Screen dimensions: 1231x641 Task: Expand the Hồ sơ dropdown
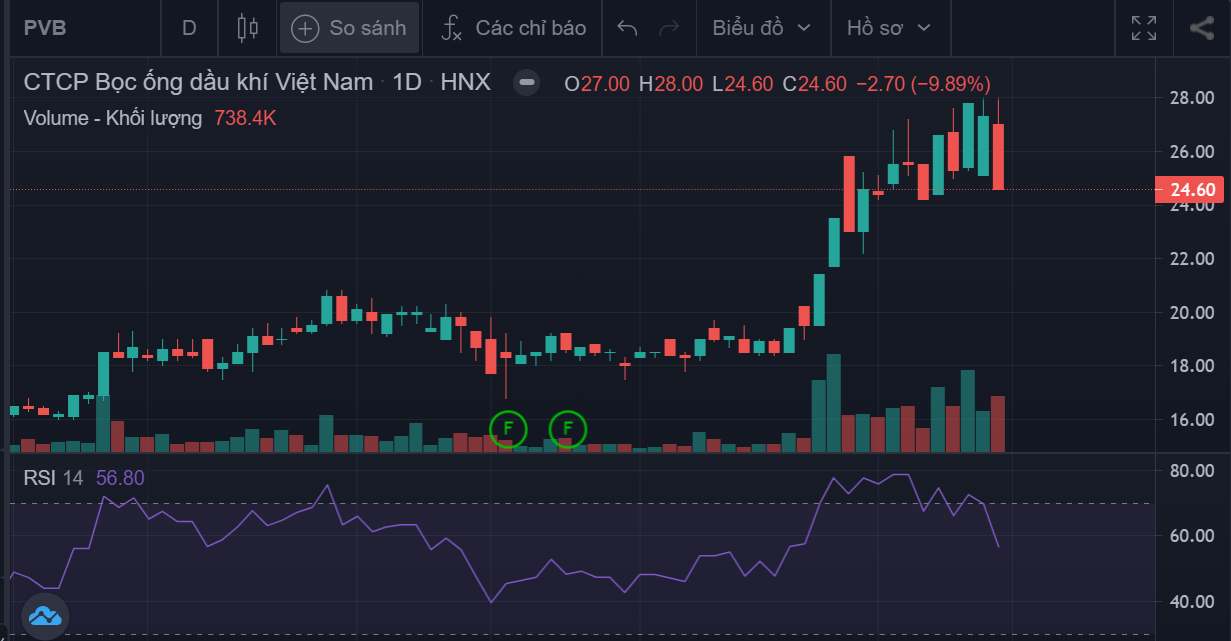pyautogui.click(x=888, y=28)
